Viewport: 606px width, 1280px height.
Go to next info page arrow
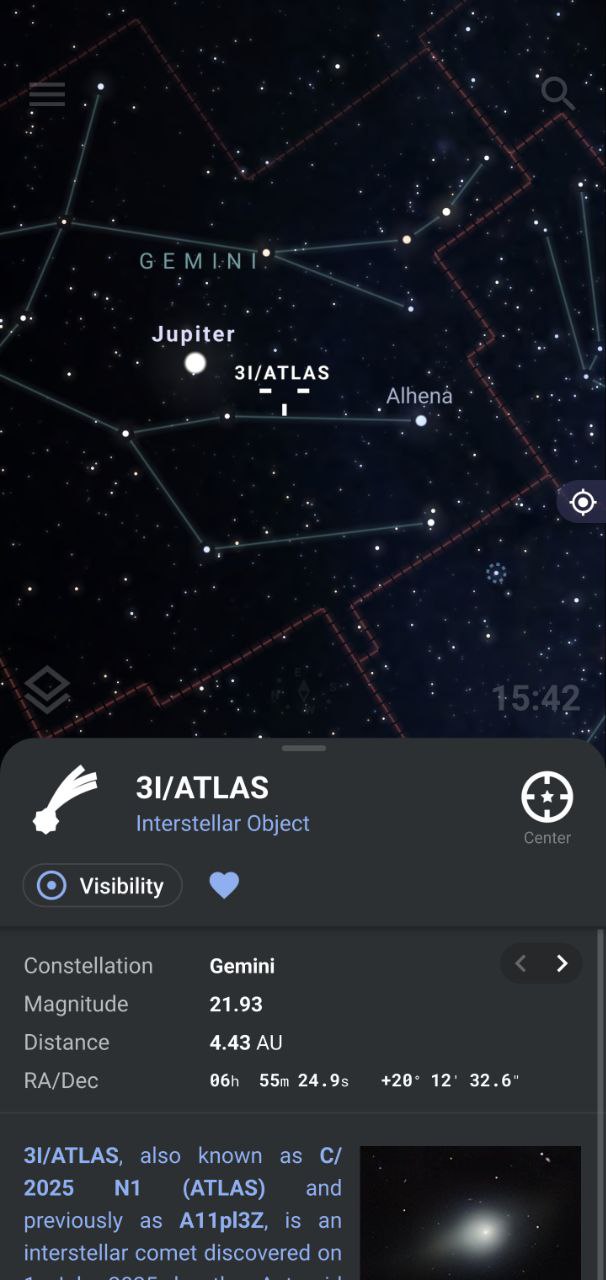tap(562, 964)
